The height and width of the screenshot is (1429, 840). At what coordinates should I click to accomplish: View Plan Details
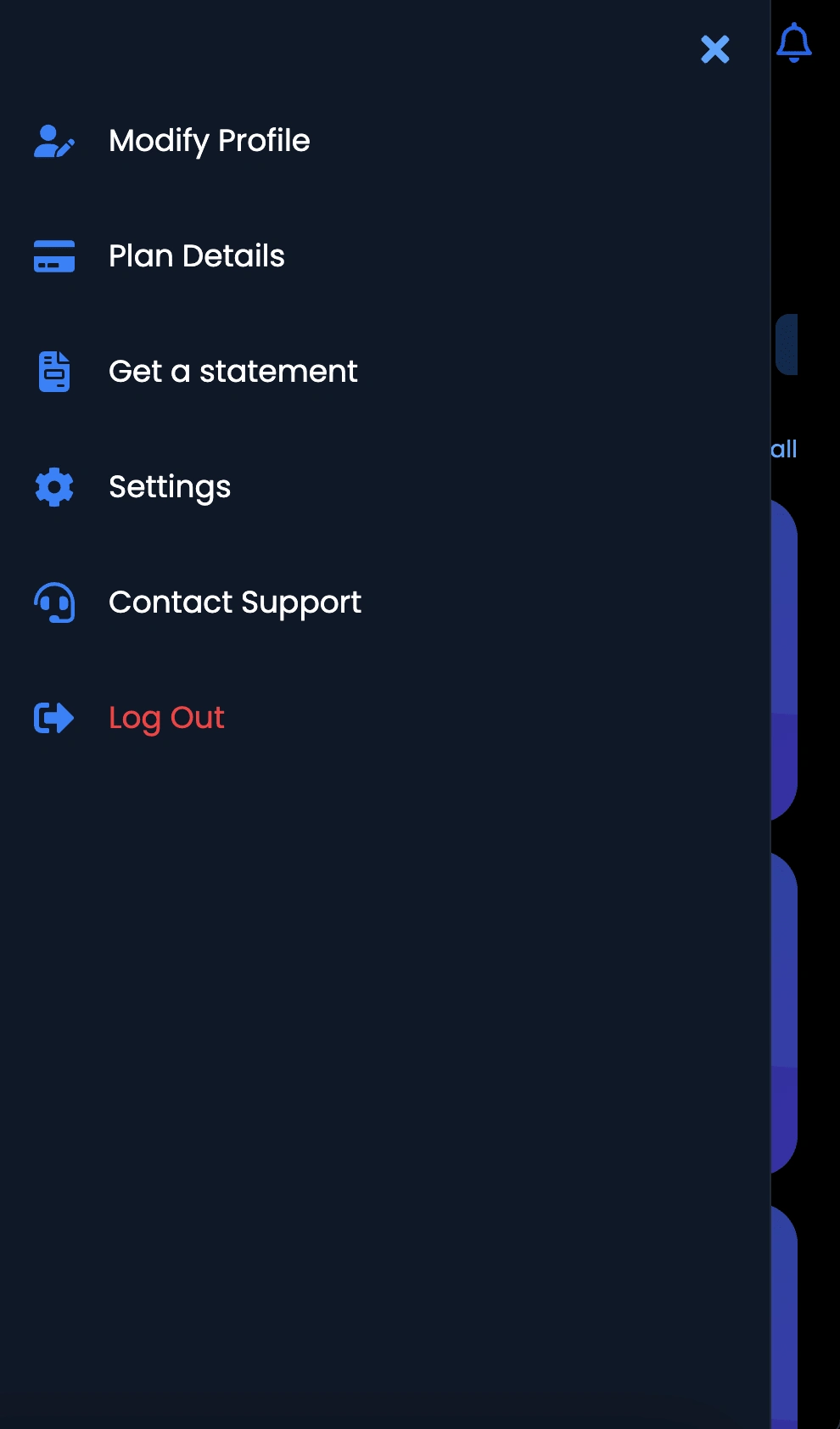tap(196, 256)
